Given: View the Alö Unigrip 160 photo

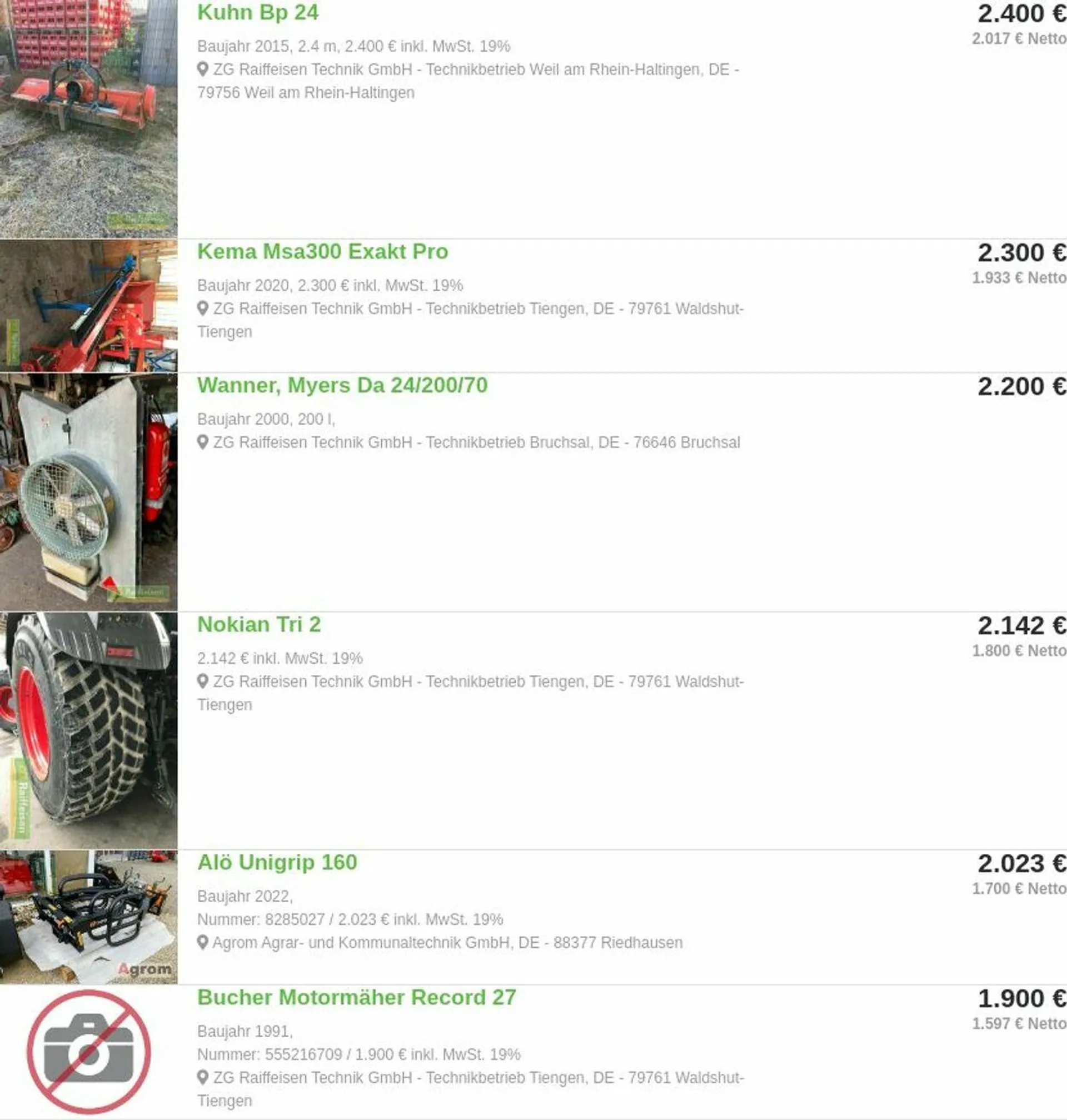Looking at the screenshot, I should click(88, 917).
